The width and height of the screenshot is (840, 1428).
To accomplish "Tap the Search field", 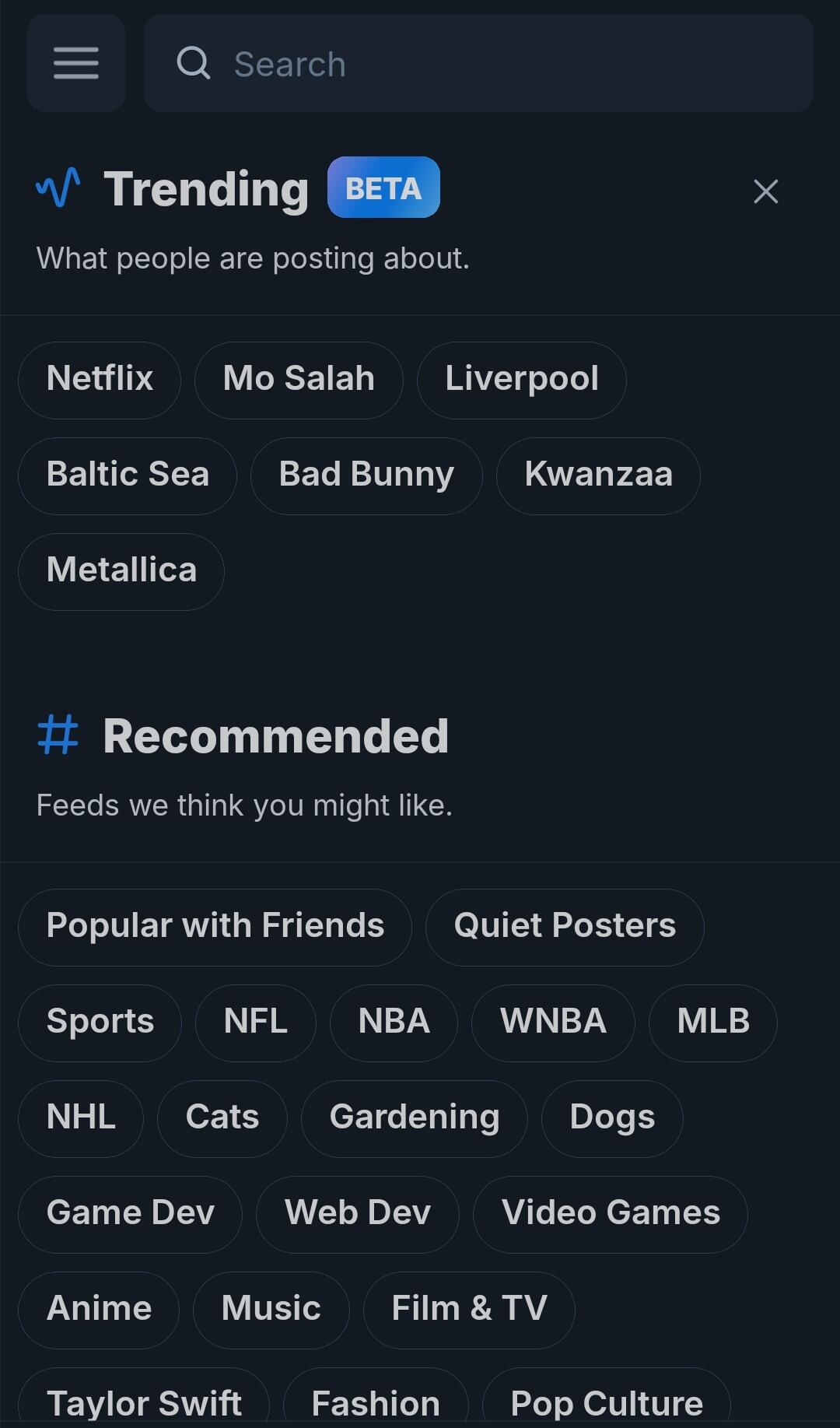I will click(478, 63).
